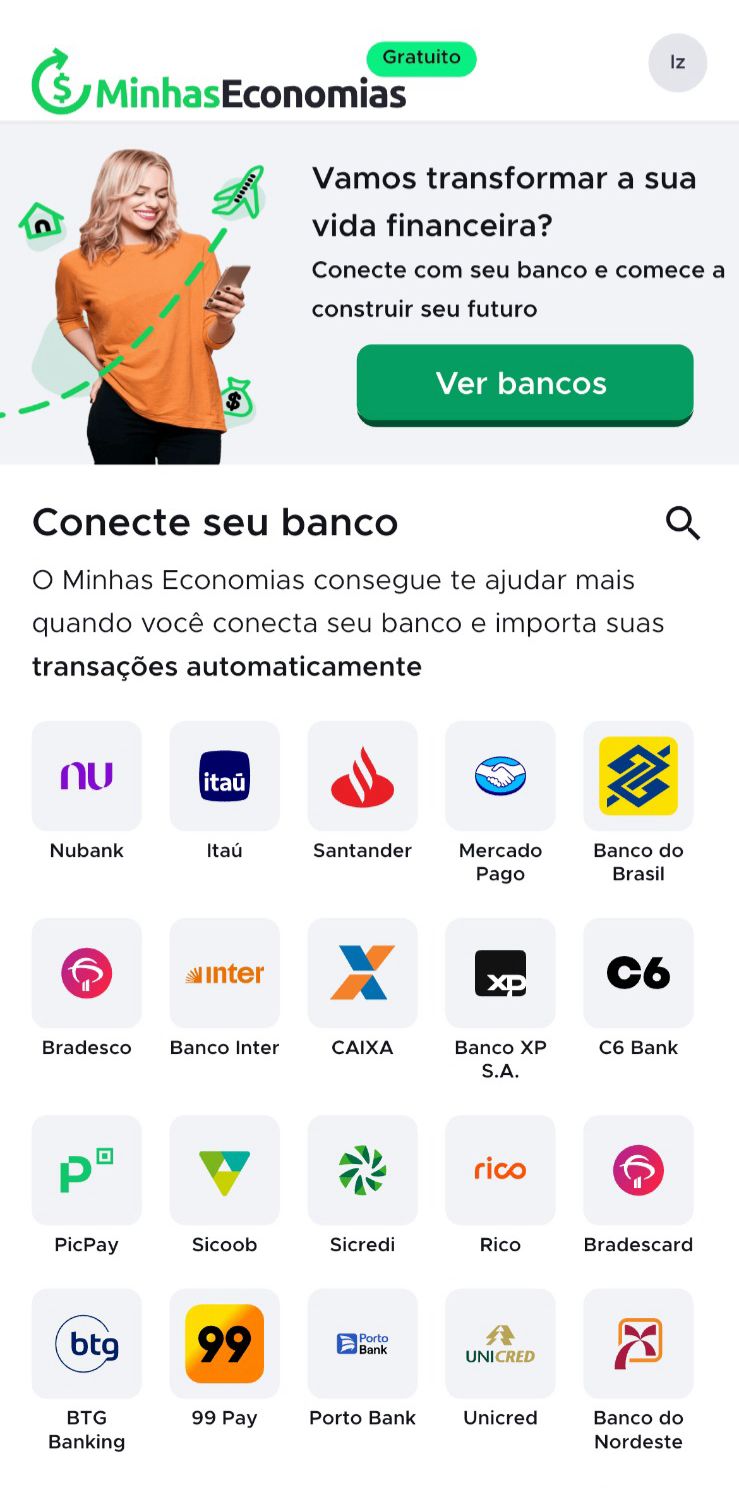Open the bank search magnifier icon
This screenshot has width=739, height=1490.
tap(683, 523)
